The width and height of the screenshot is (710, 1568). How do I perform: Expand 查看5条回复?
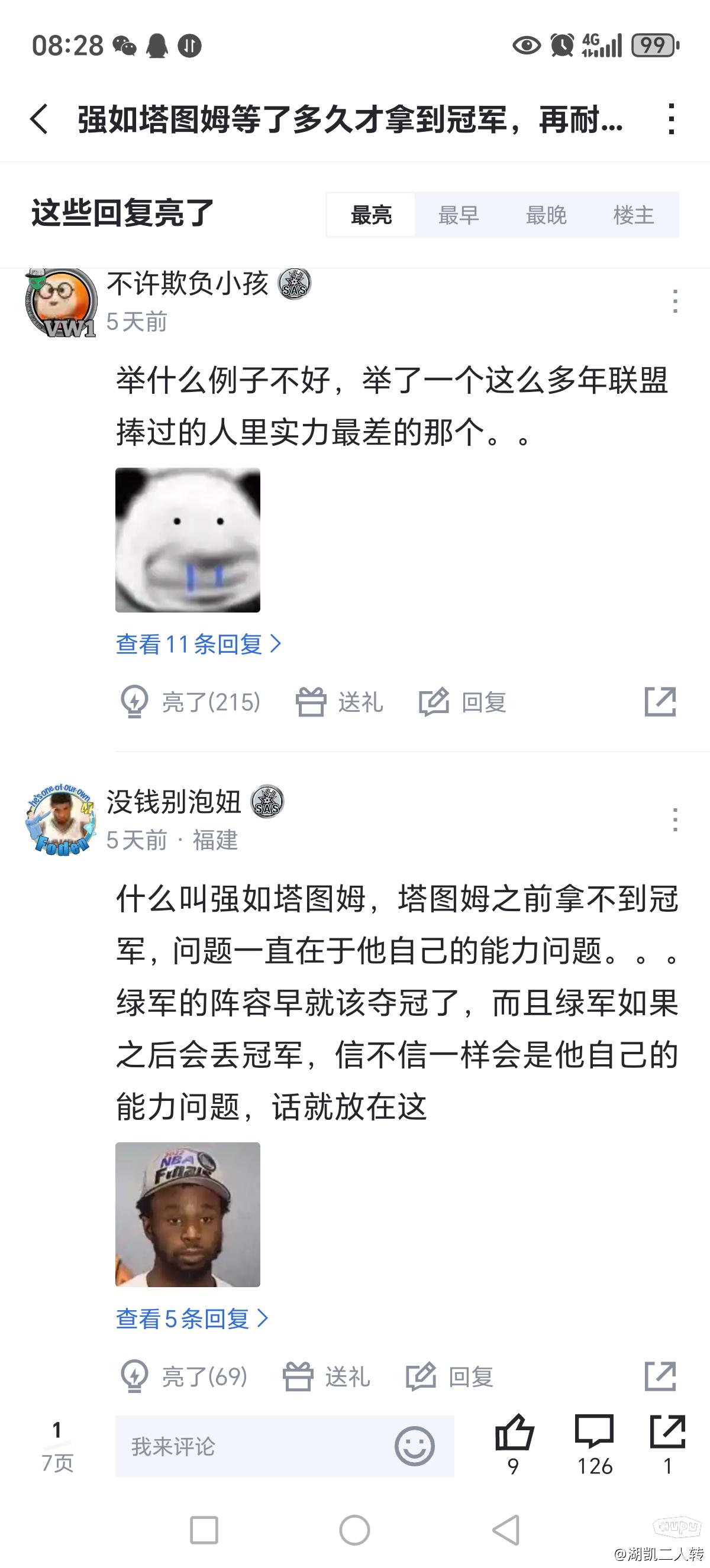[x=192, y=1318]
